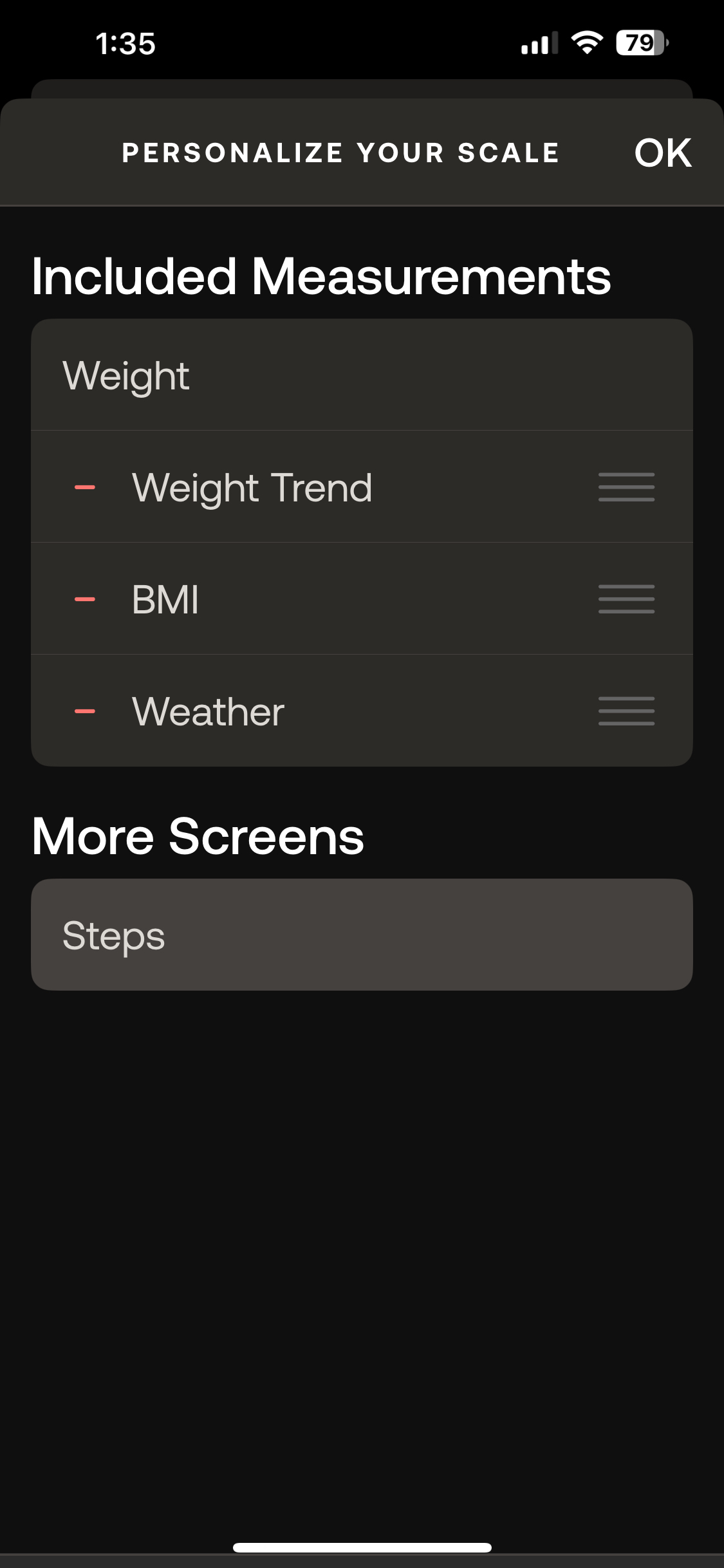Tap the reorder handle for BMI
Screen dimensions: 724x1568
(x=626, y=599)
